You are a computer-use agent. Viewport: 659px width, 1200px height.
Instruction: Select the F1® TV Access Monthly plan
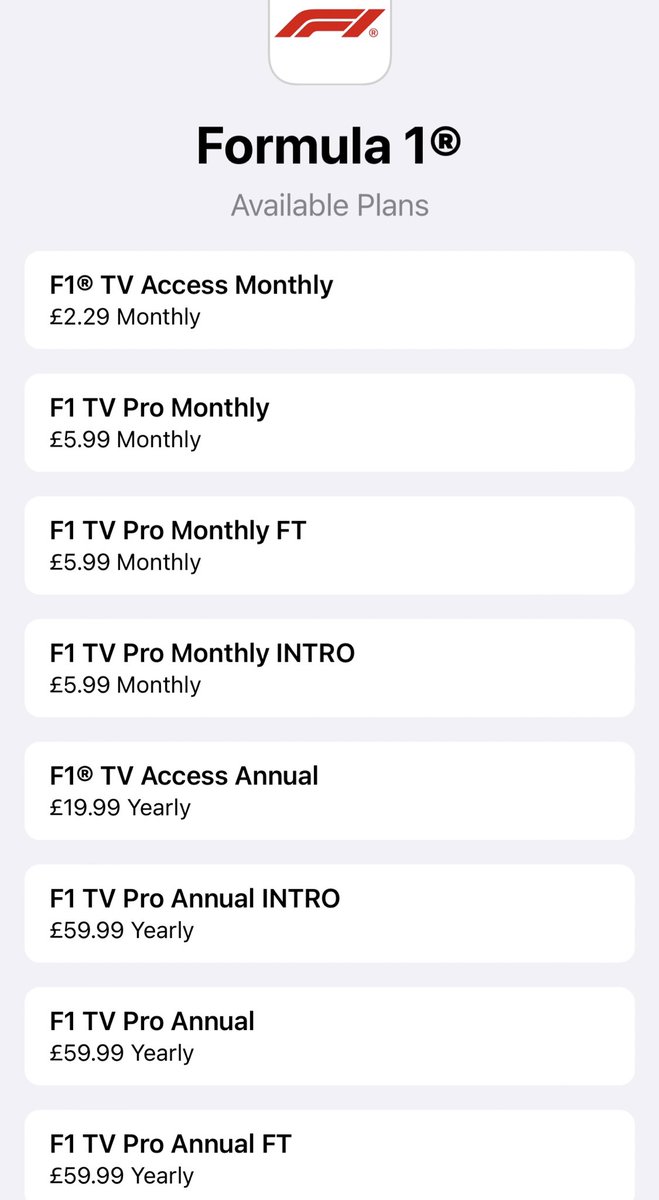pos(329,300)
